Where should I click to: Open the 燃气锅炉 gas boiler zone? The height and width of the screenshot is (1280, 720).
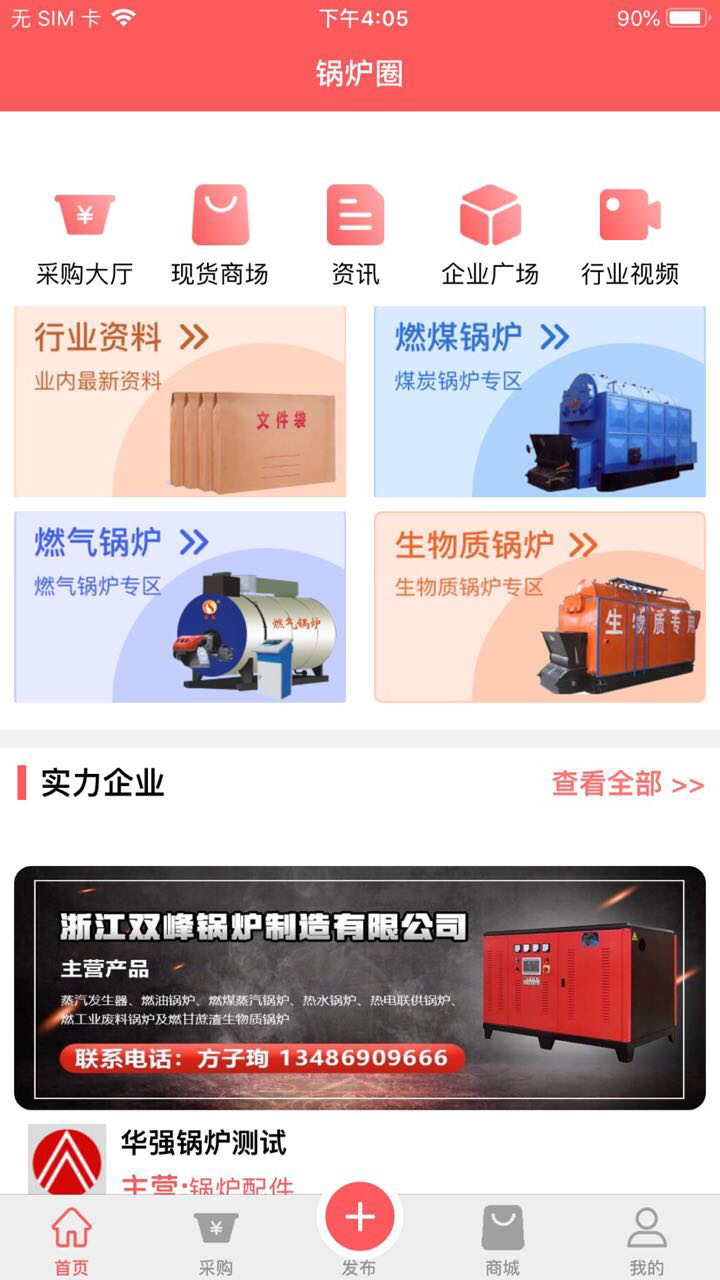180,607
